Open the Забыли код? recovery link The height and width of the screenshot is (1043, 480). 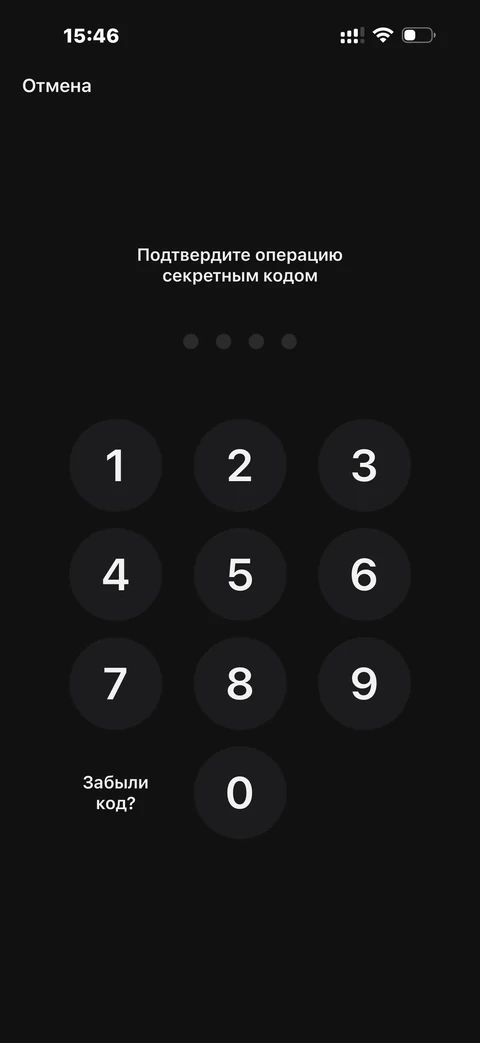click(116, 793)
